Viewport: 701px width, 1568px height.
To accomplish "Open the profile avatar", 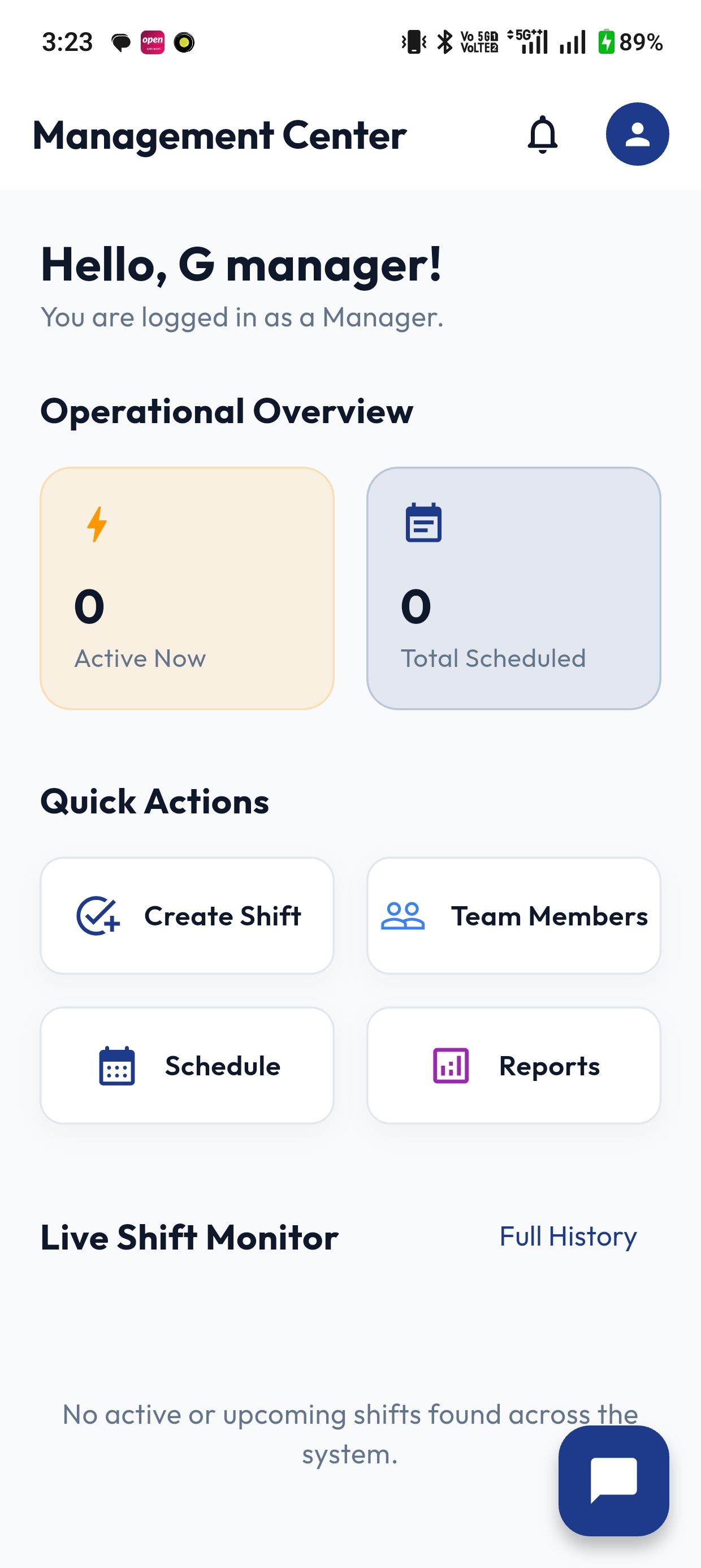I will pyautogui.click(x=637, y=135).
